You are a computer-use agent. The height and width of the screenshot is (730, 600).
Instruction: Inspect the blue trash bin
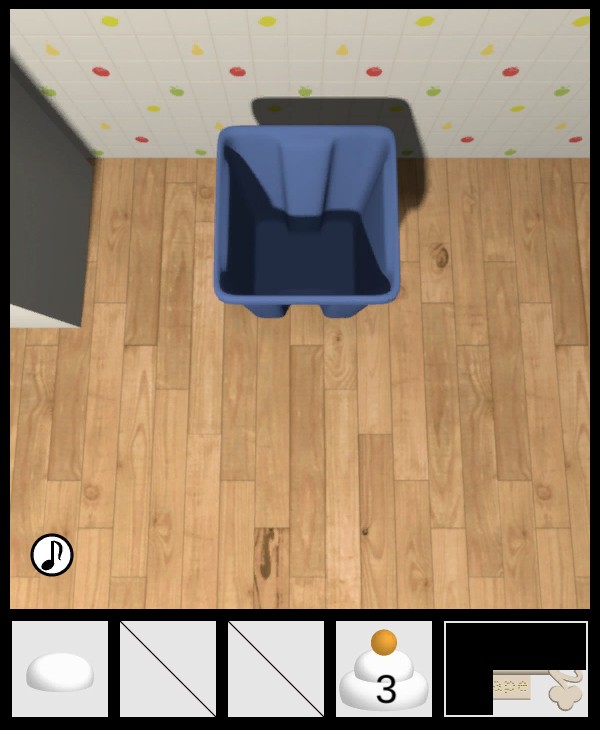pos(307,220)
